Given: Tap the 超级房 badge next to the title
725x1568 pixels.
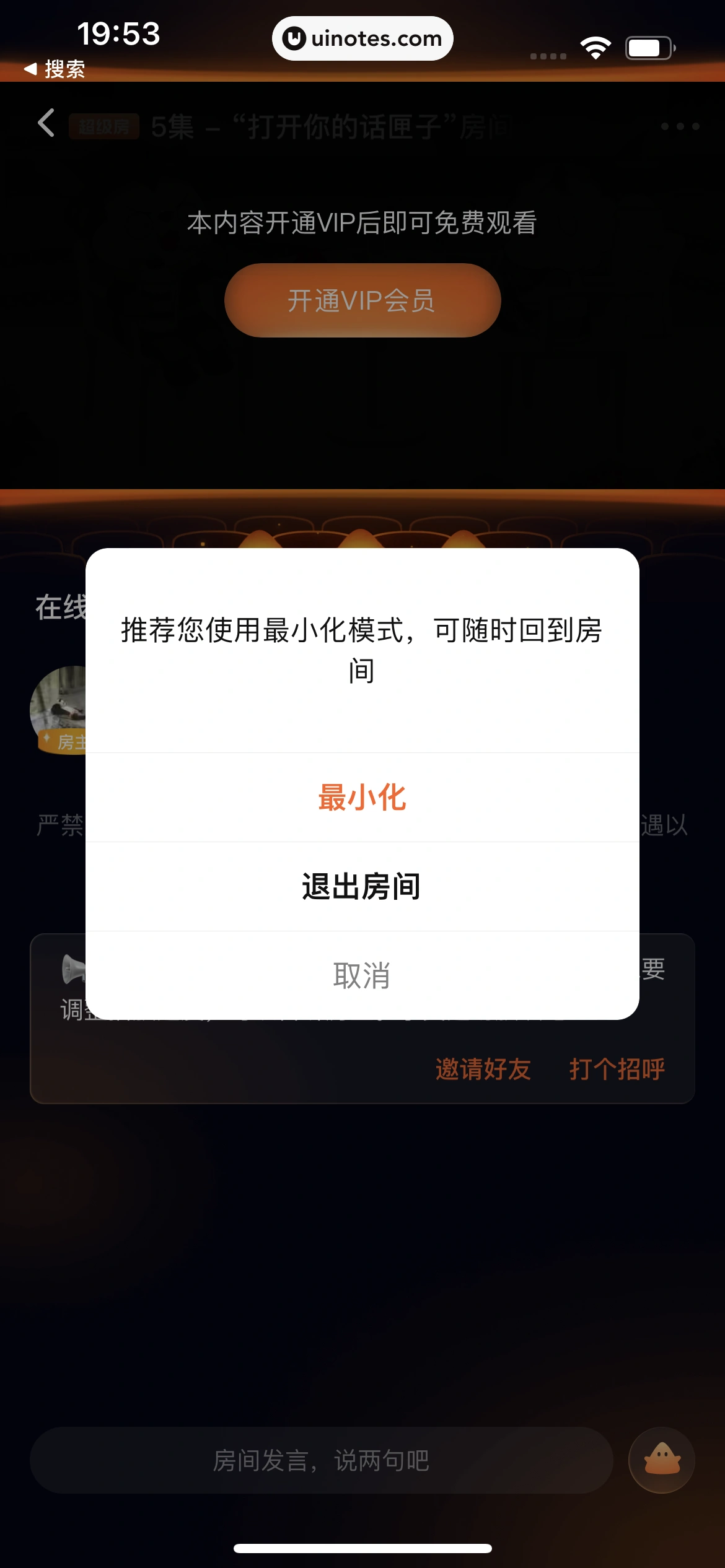Looking at the screenshot, I should click(x=105, y=124).
